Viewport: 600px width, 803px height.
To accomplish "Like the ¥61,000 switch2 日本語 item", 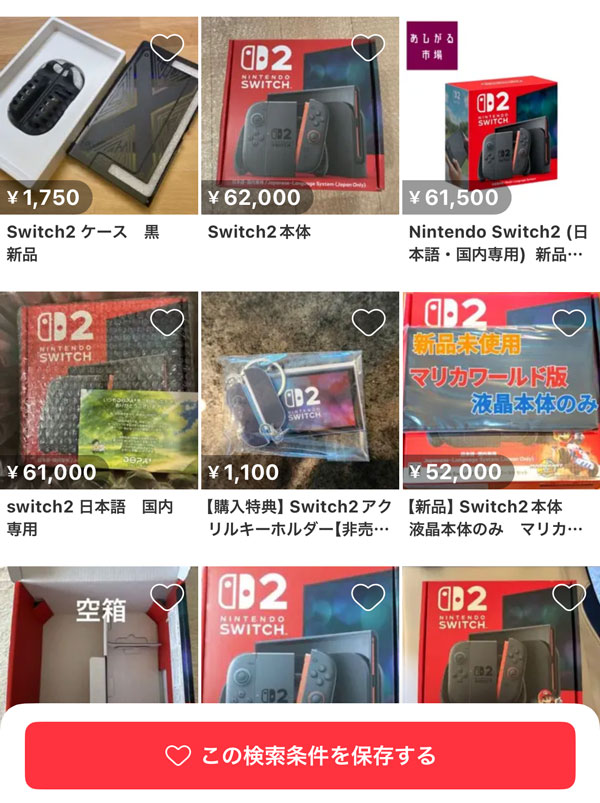I will click(167, 322).
